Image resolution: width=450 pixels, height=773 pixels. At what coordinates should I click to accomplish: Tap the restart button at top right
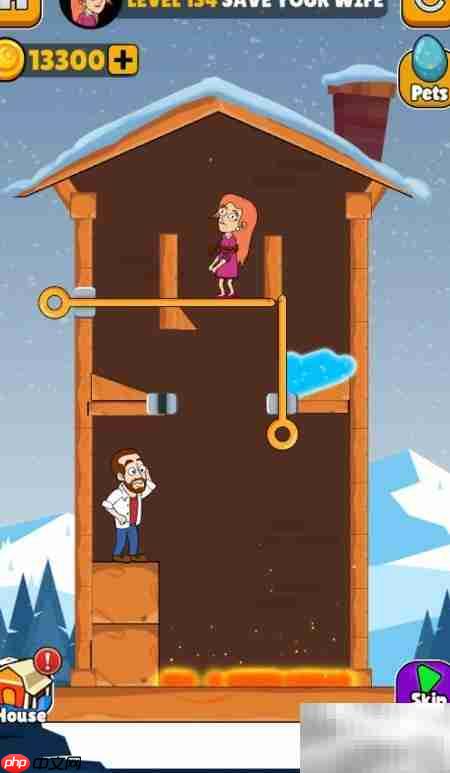pos(426,10)
